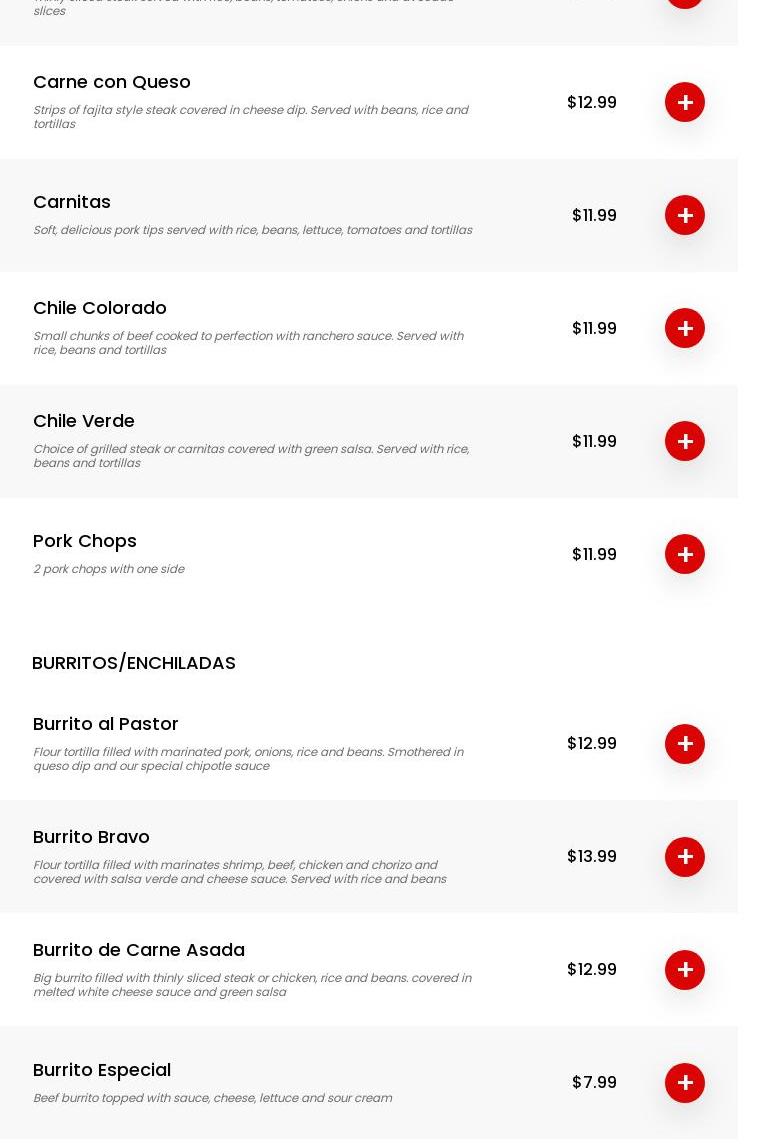This screenshot has height=1147, width=770.
Task: Tap the plus for Burrito de Carne Asada
Action: (x=685, y=970)
